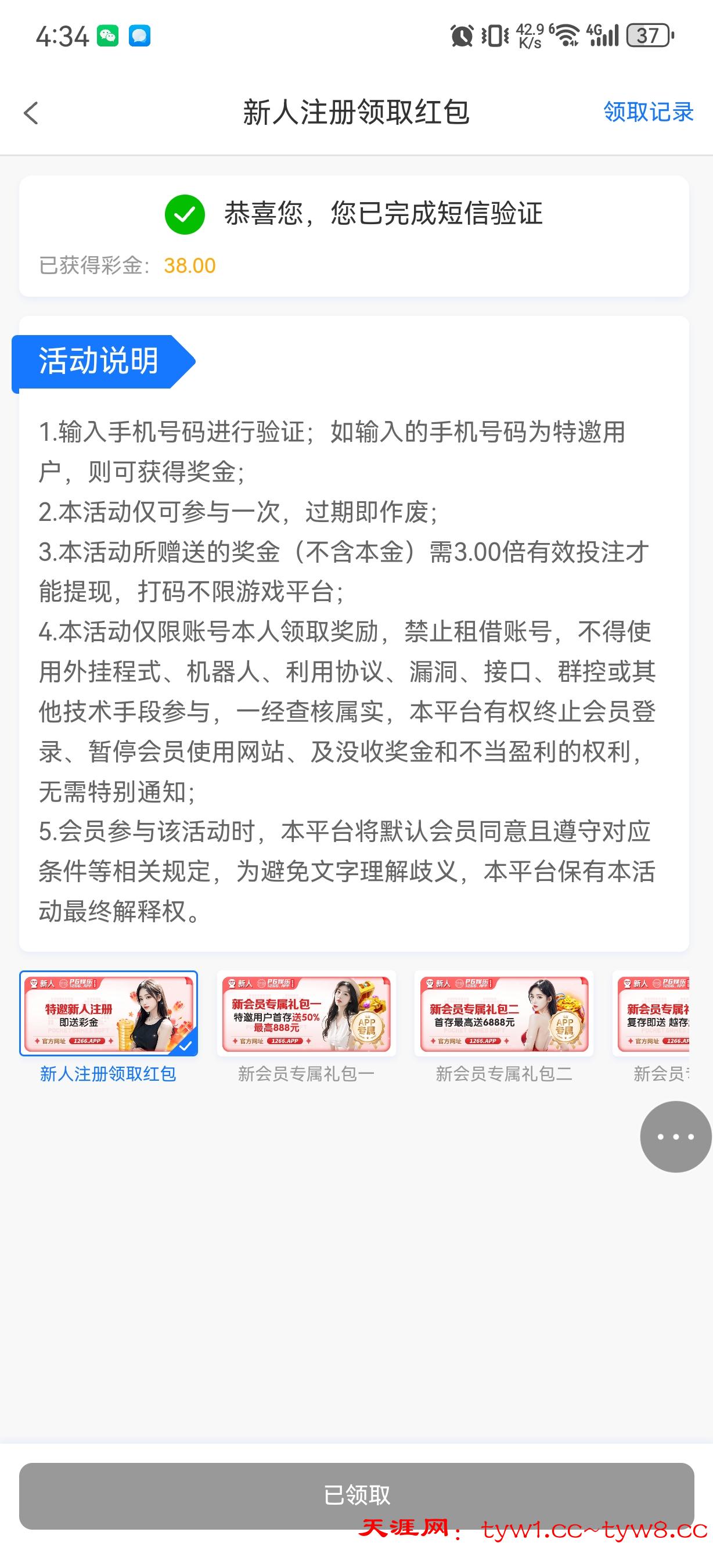Open the 新会员专属礼包一 card
713x1568 pixels.
(306, 1013)
